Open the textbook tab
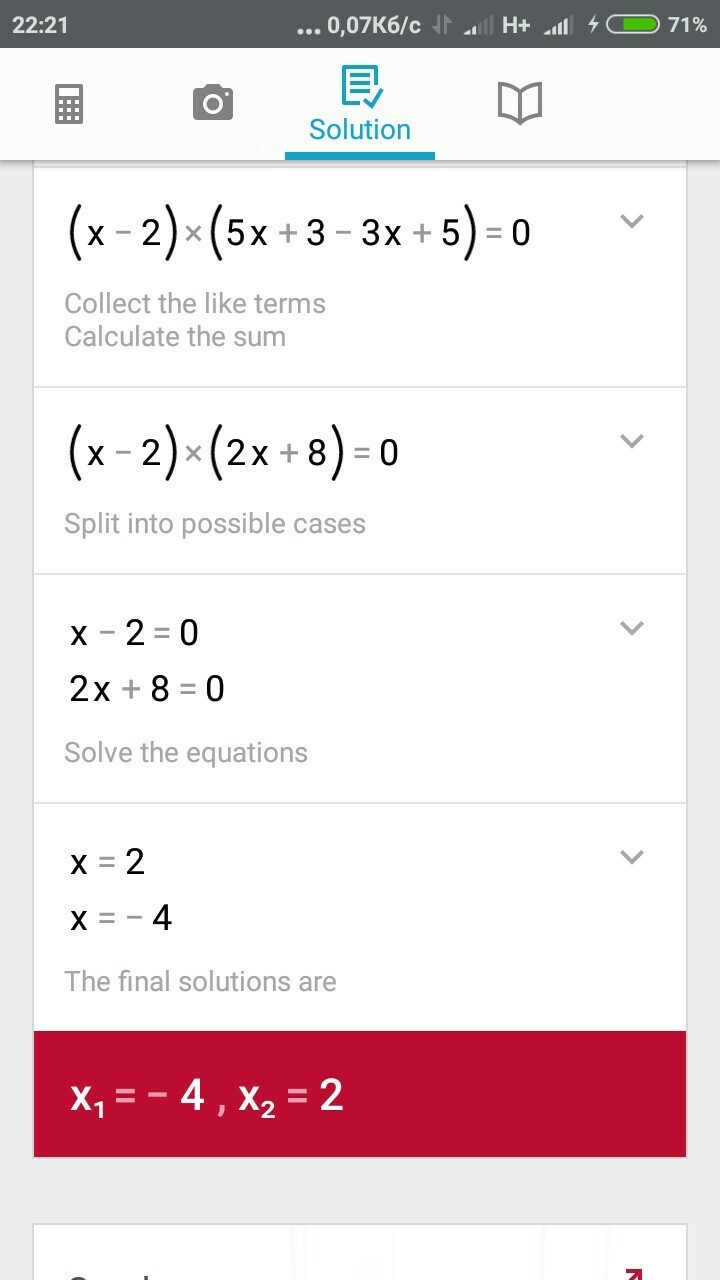Viewport: 720px width, 1280px height. click(519, 103)
